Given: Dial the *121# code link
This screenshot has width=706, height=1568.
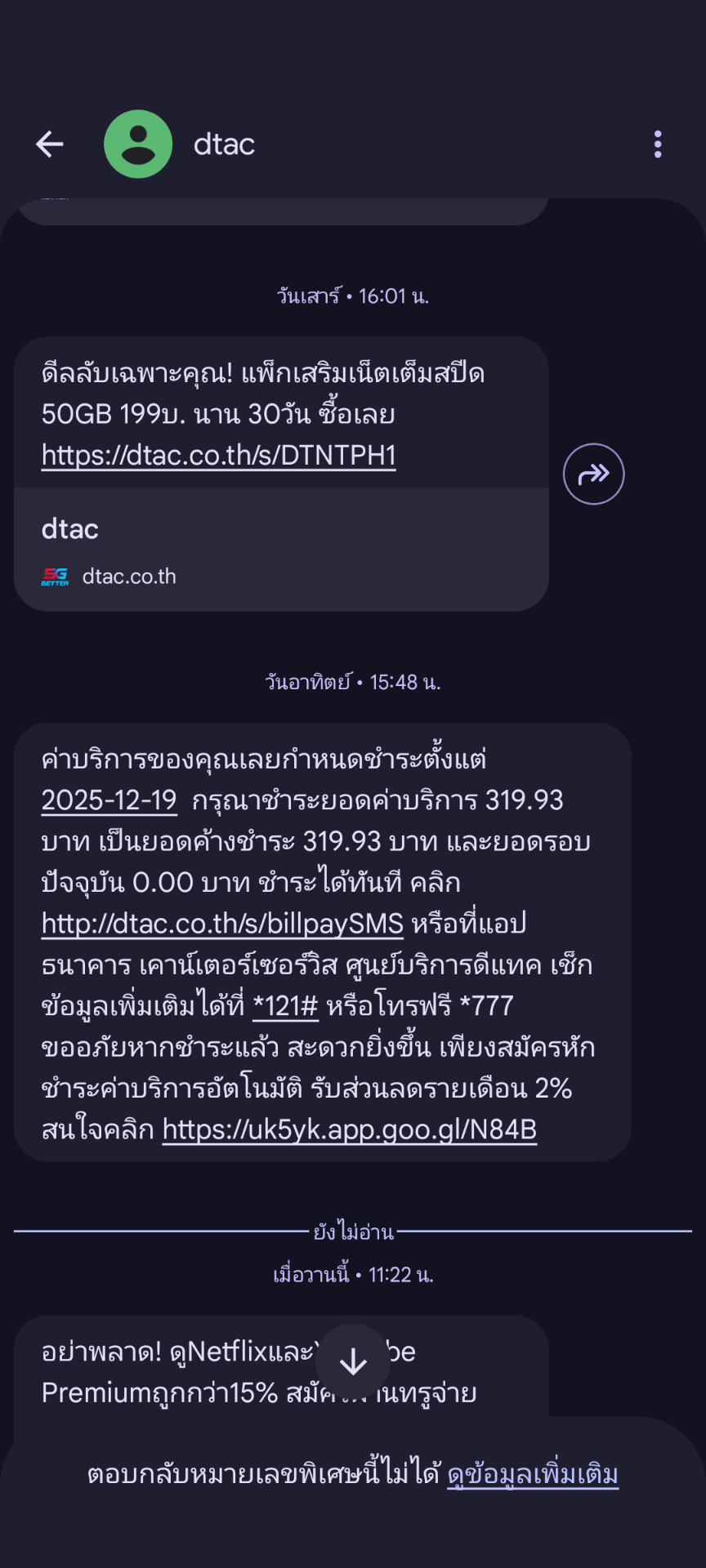Looking at the screenshot, I should coord(285,1005).
